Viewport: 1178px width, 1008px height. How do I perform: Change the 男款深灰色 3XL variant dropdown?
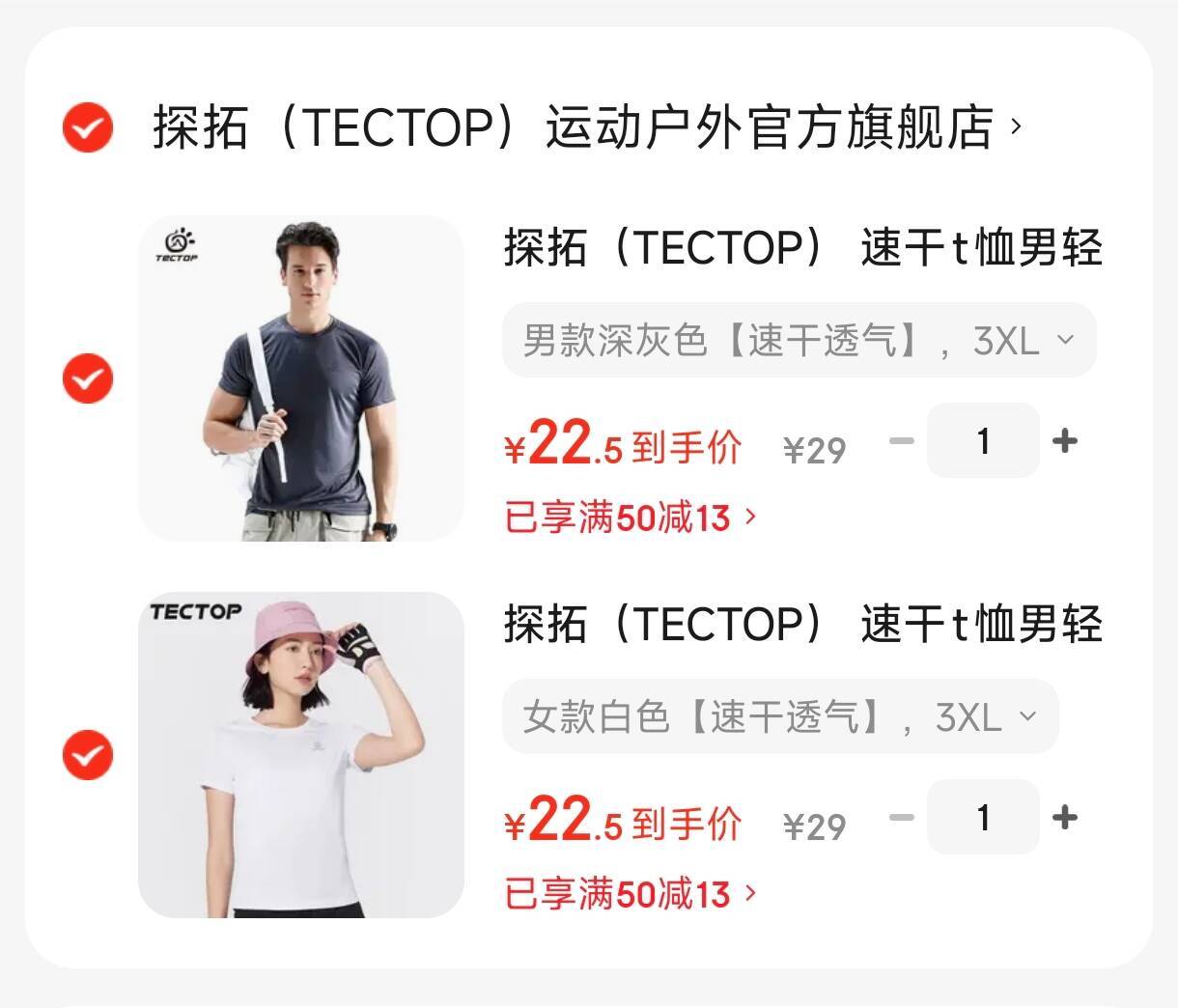(799, 340)
